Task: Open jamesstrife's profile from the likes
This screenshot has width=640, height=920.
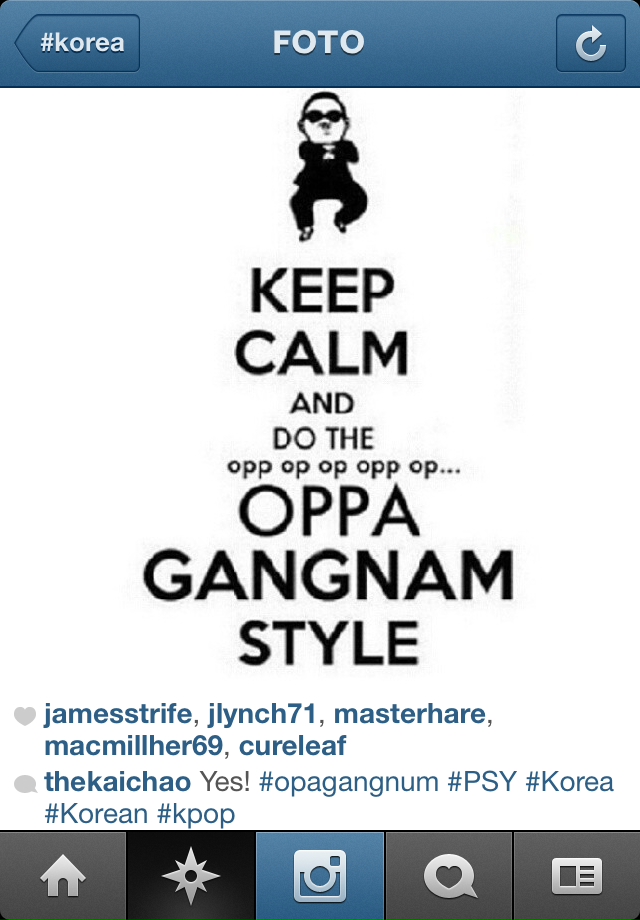Action: 121,715
